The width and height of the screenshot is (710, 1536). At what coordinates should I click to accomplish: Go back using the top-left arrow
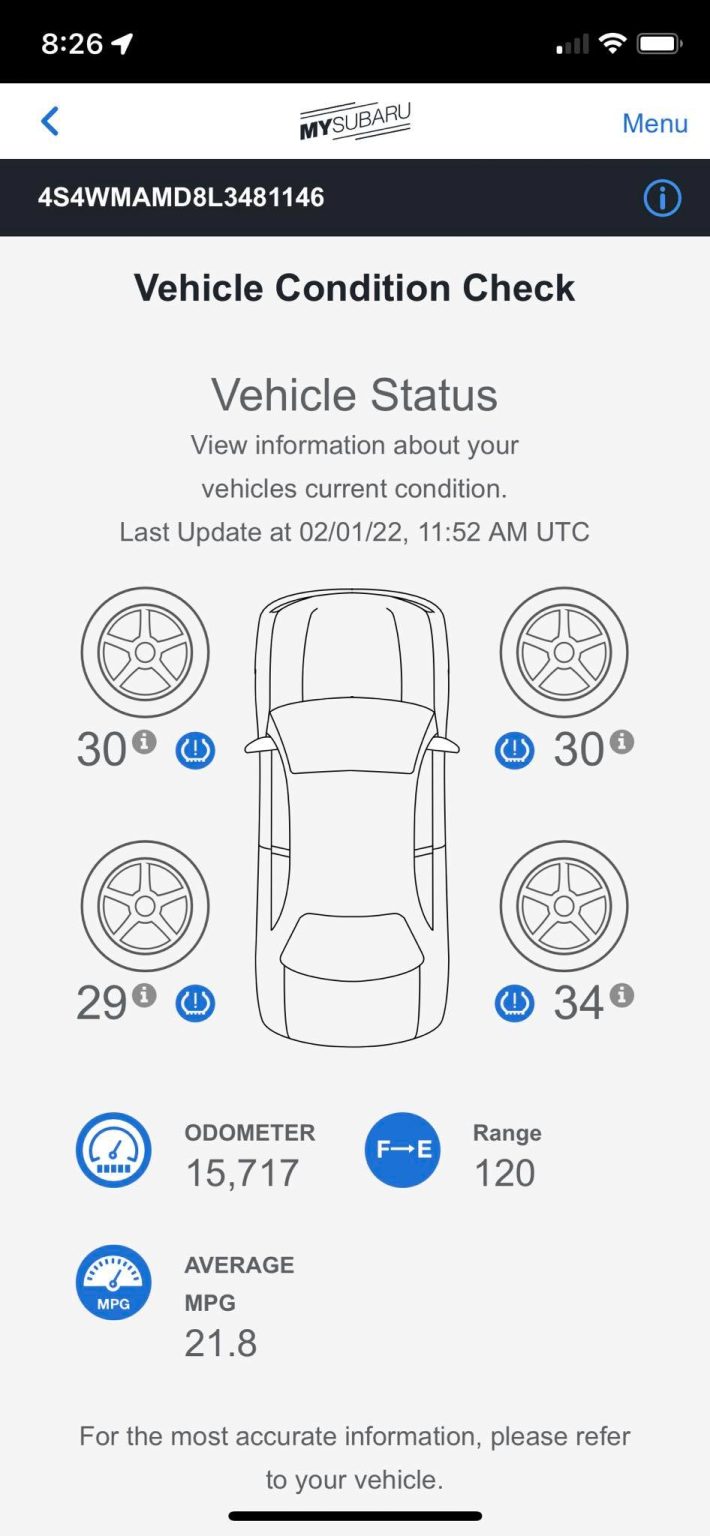tap(50, 122)
